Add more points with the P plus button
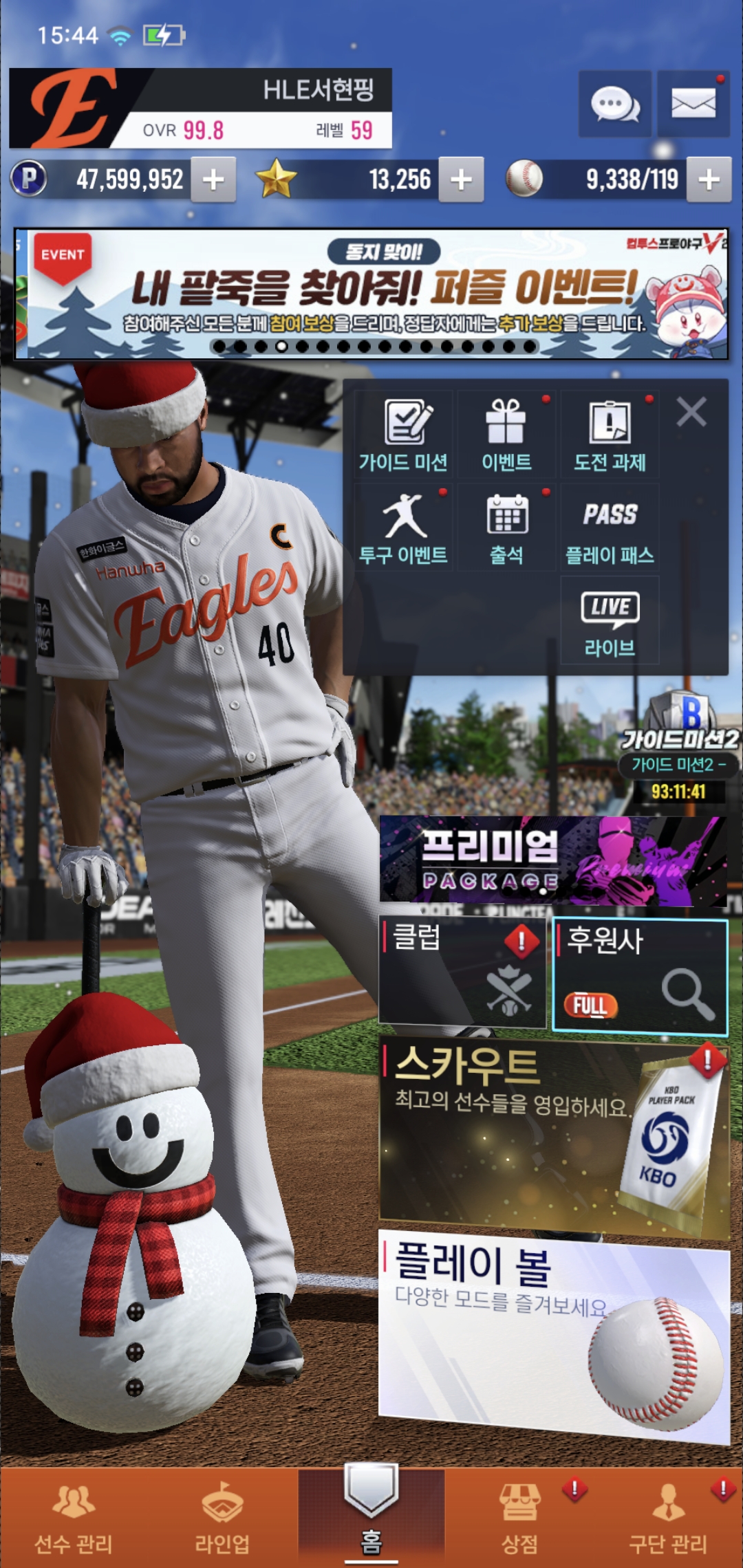 (x=213, y=179)
